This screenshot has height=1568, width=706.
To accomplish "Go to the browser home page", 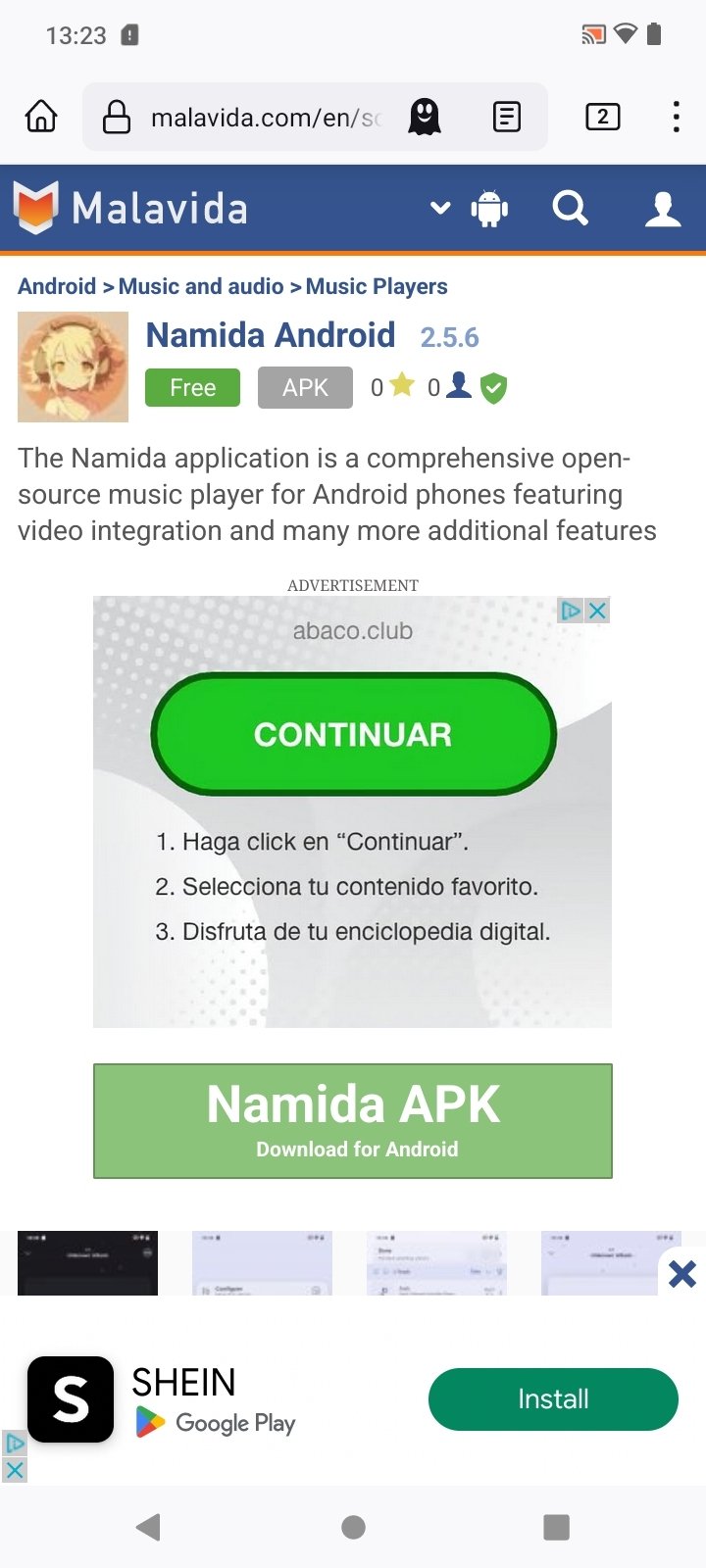I will [x=41, y=117].
